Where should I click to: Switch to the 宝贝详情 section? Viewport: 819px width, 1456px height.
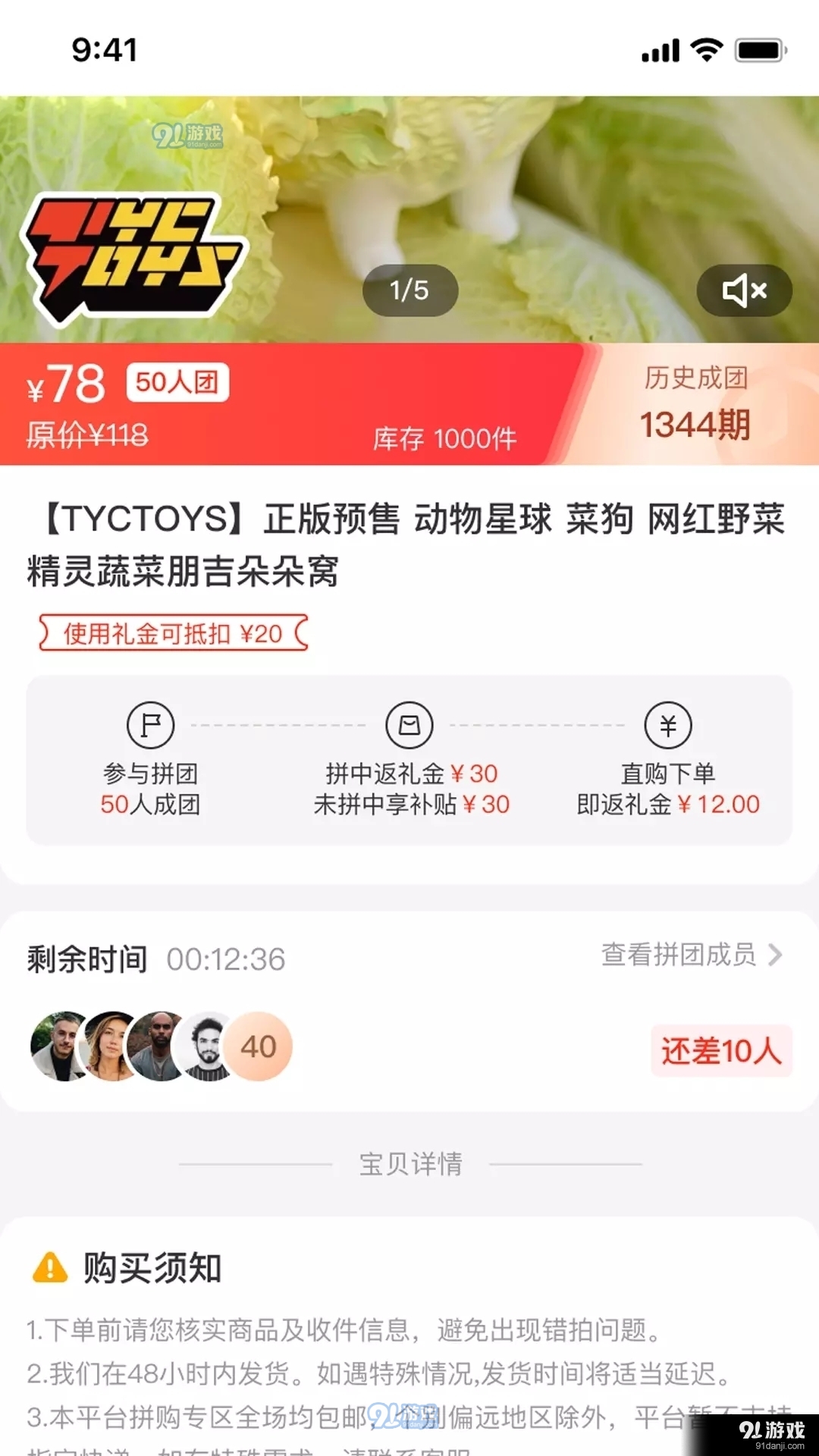coord(409,1166)
